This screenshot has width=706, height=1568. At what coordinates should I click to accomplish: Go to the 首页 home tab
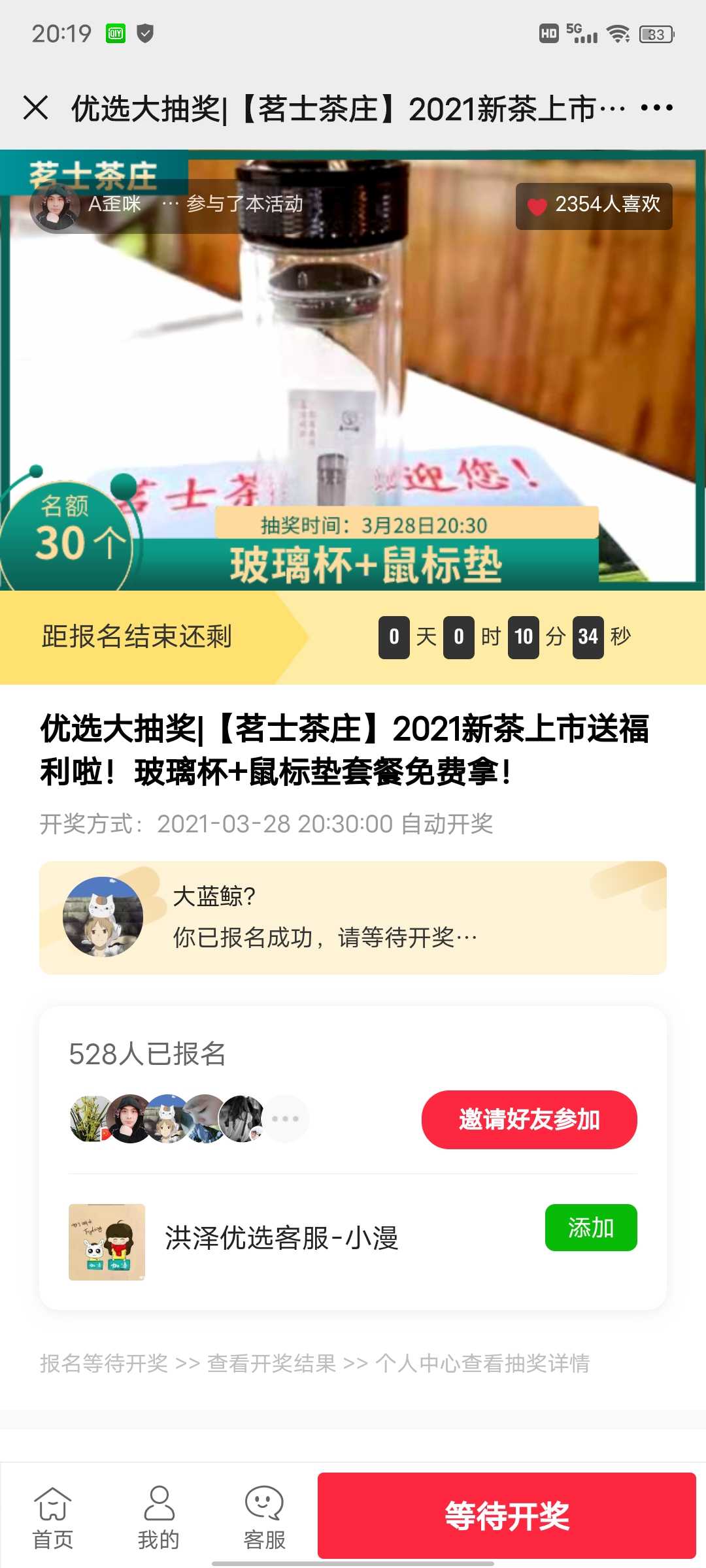click(53, 1518)
